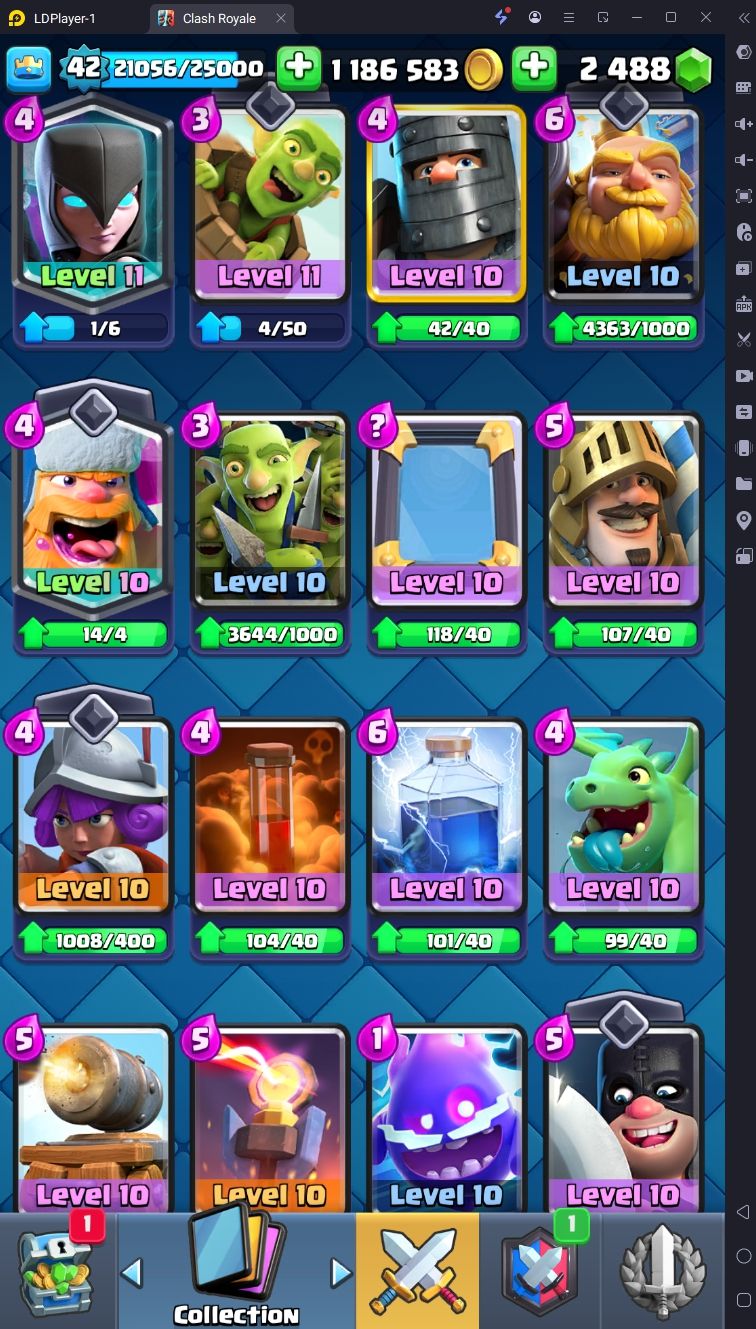Open the crown profile button
The width and height of the screenshot is (756, 1329).
[x=29, y=68]
